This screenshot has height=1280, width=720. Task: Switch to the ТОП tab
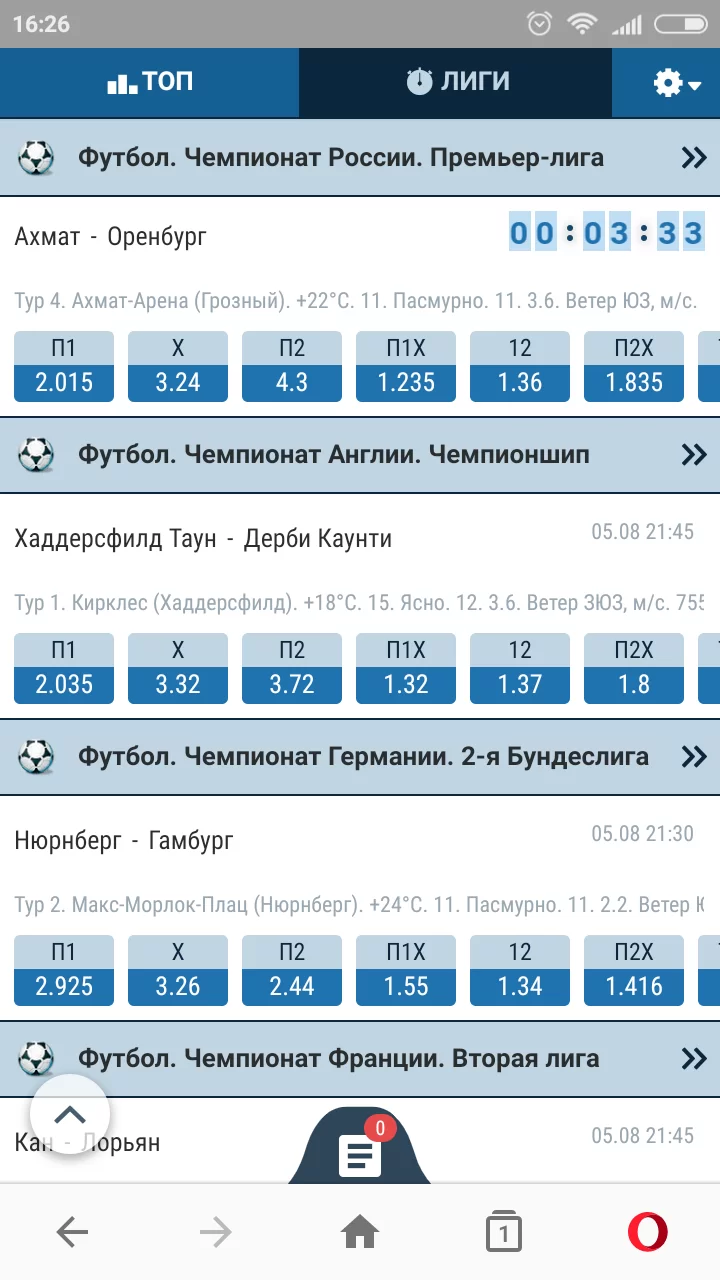point(150,82)
